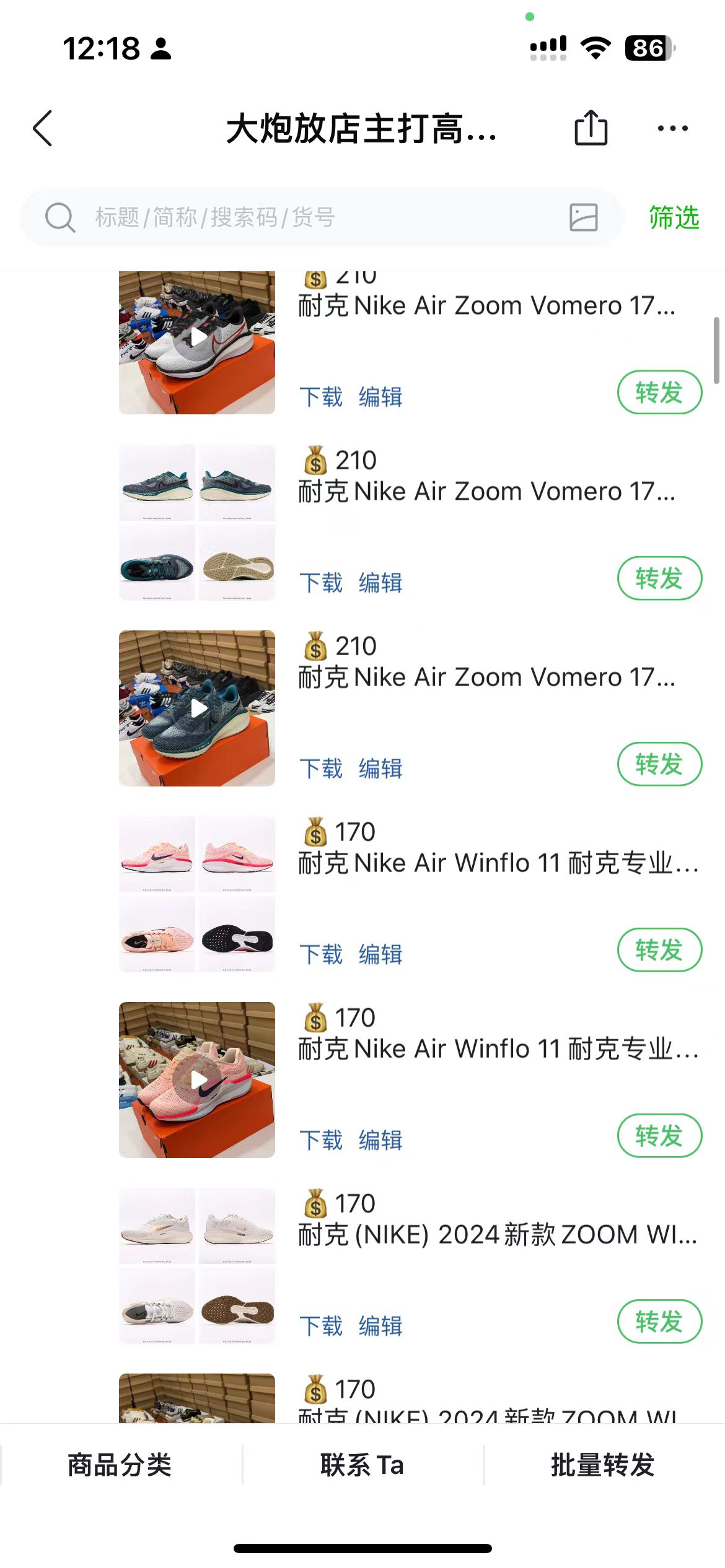The height and width of the screenshot is (1568, 725).
Task: Share this shop via the share icon
Action: tap(591, 128)
